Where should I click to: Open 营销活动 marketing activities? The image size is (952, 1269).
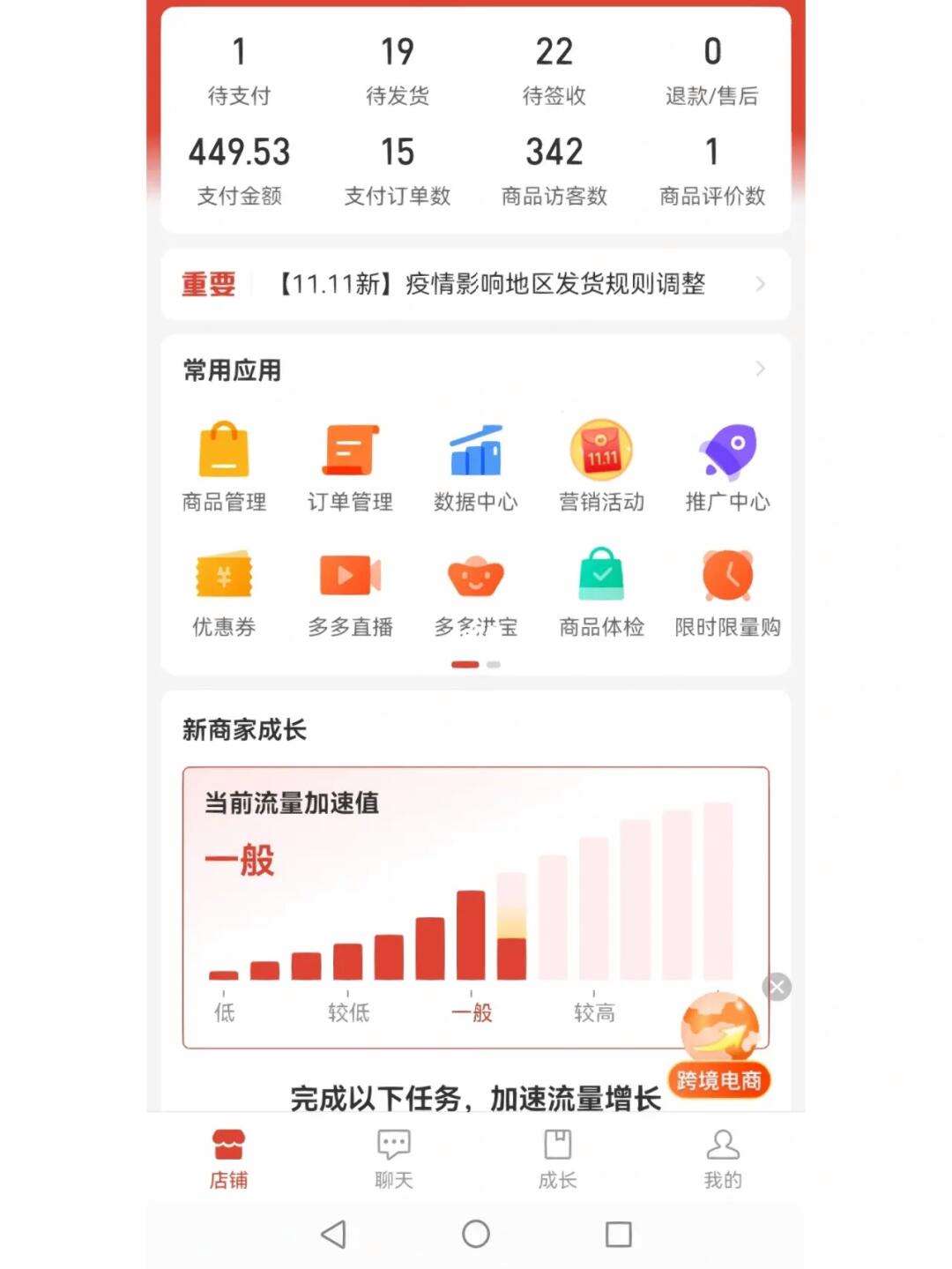tap(601, 467)
